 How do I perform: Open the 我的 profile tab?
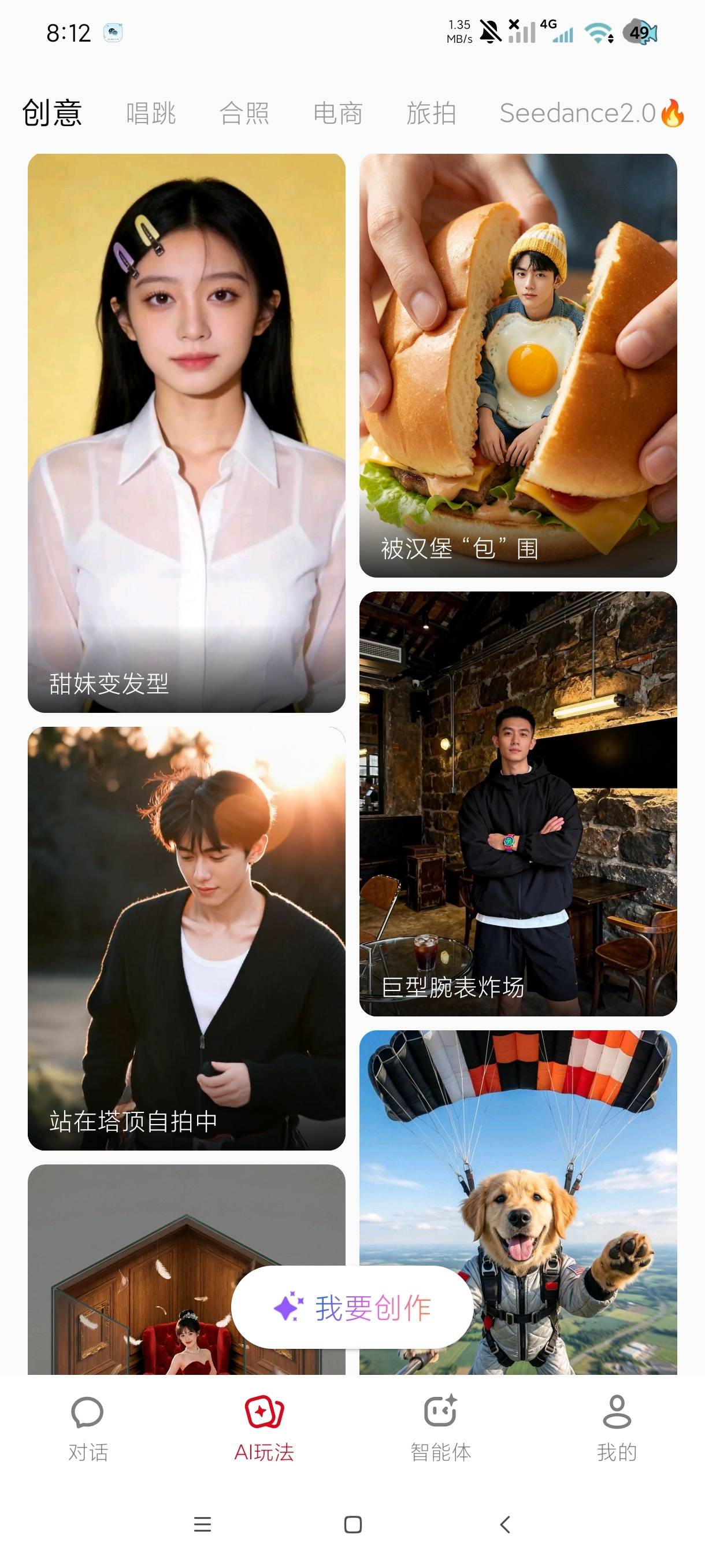point(617,1429)
